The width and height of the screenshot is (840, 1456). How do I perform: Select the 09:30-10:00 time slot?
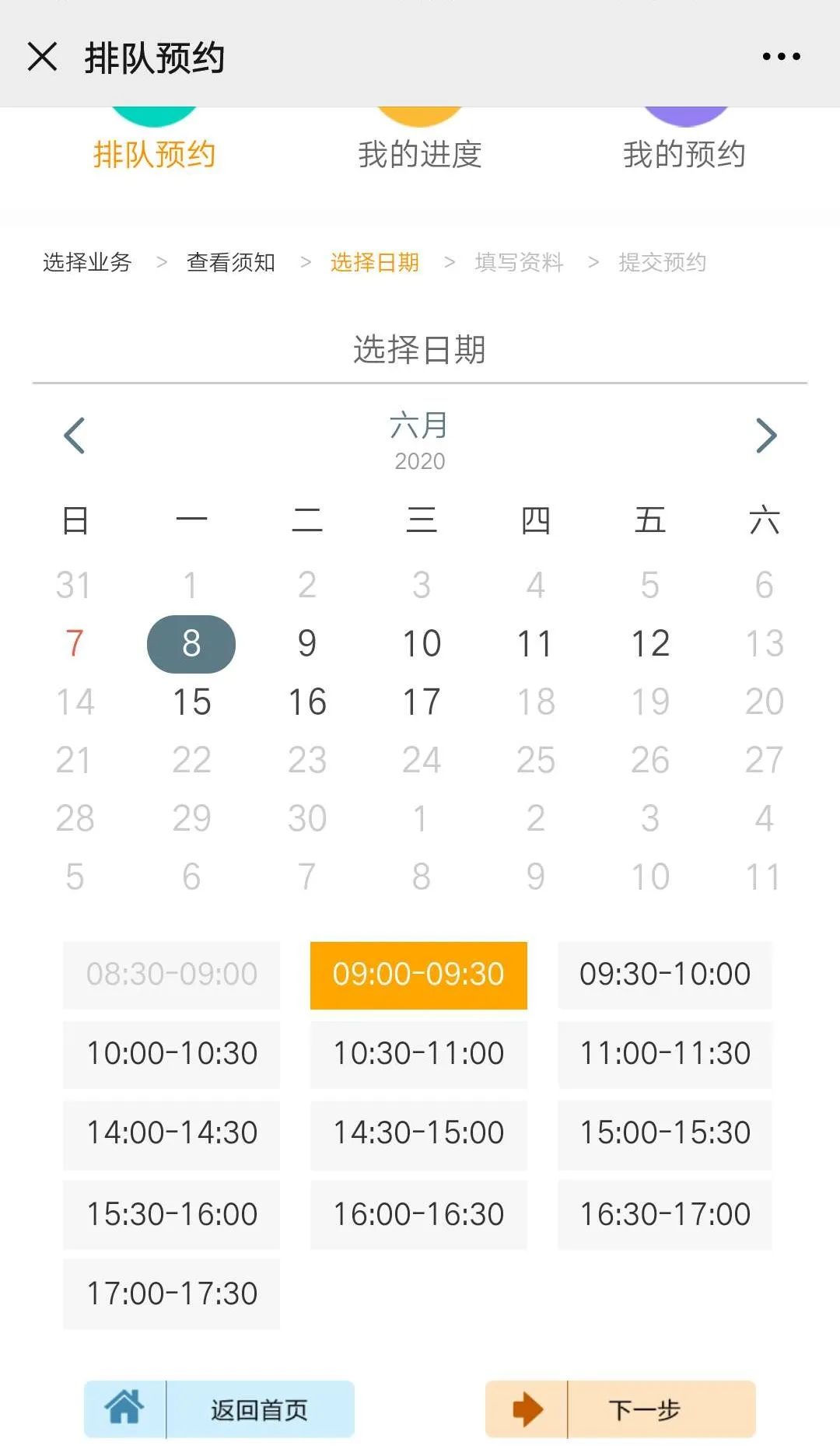(x=665, y=975)
